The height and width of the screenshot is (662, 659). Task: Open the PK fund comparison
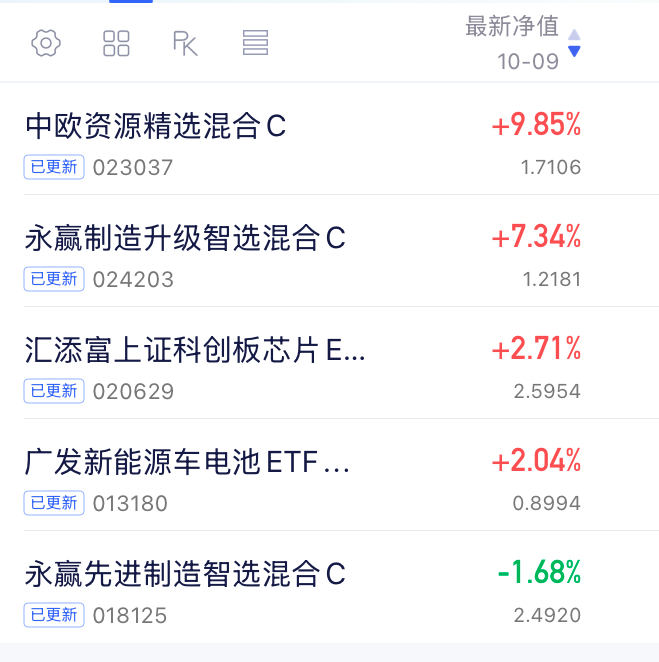coord(185,43)
